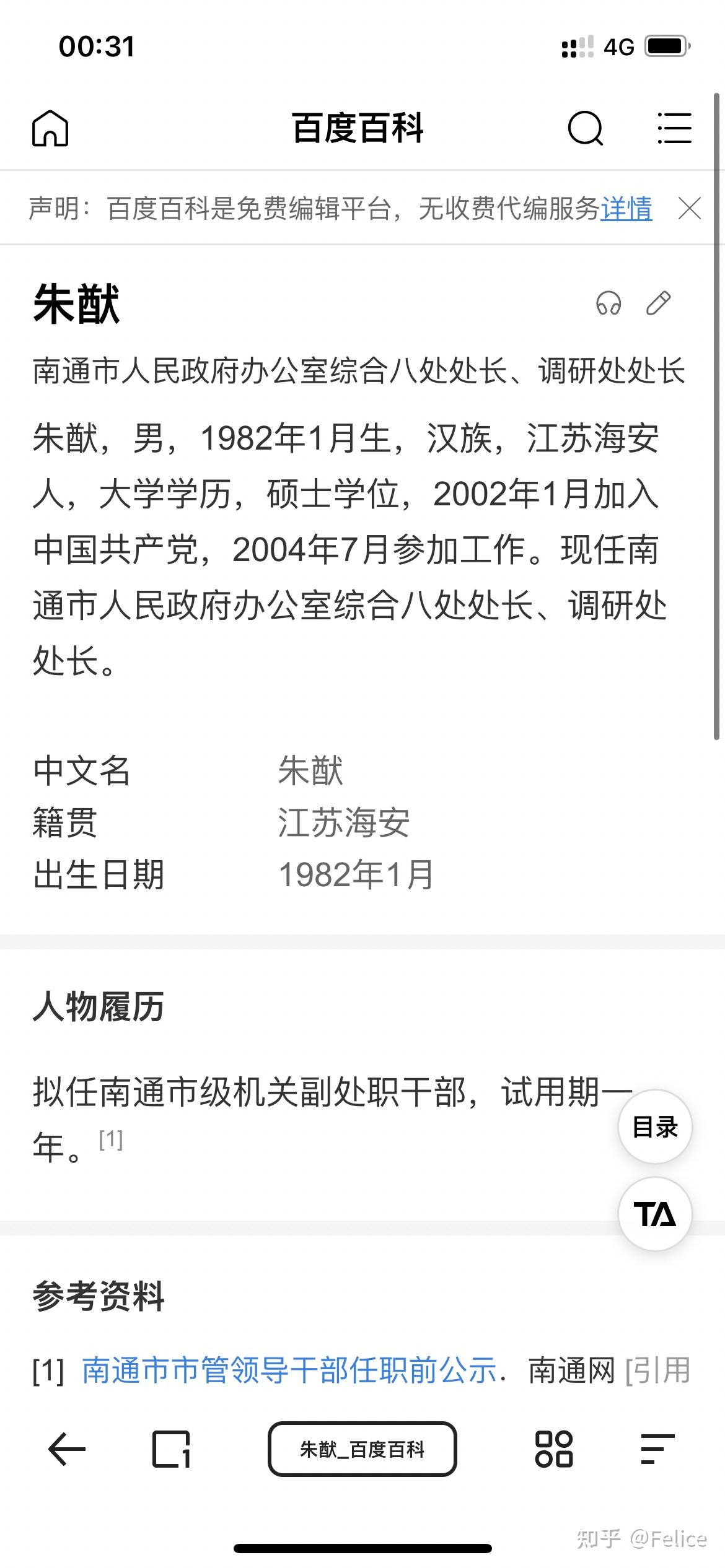Tap the TA floating button

655,1214
